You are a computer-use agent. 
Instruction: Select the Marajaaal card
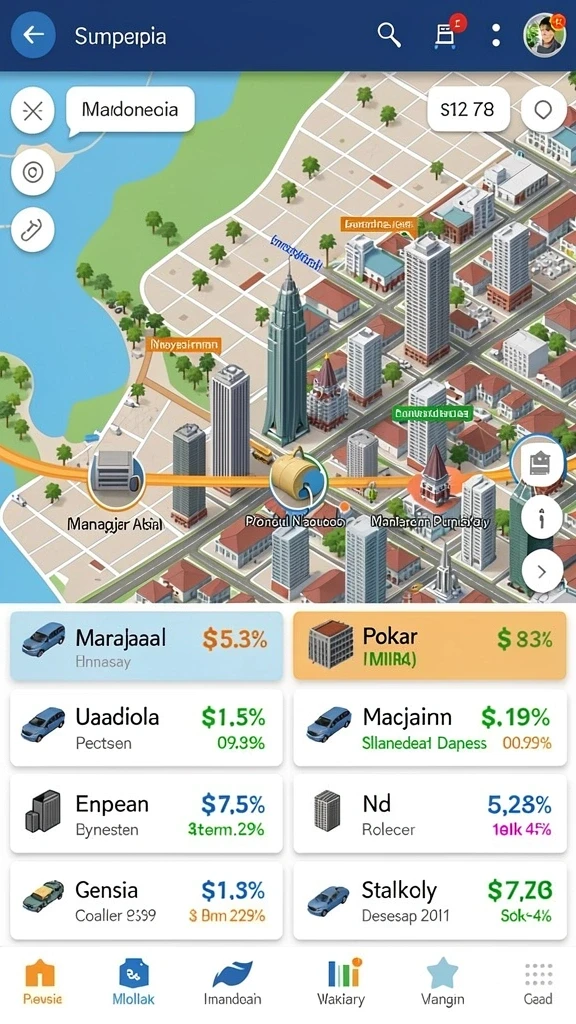point(146,647)
